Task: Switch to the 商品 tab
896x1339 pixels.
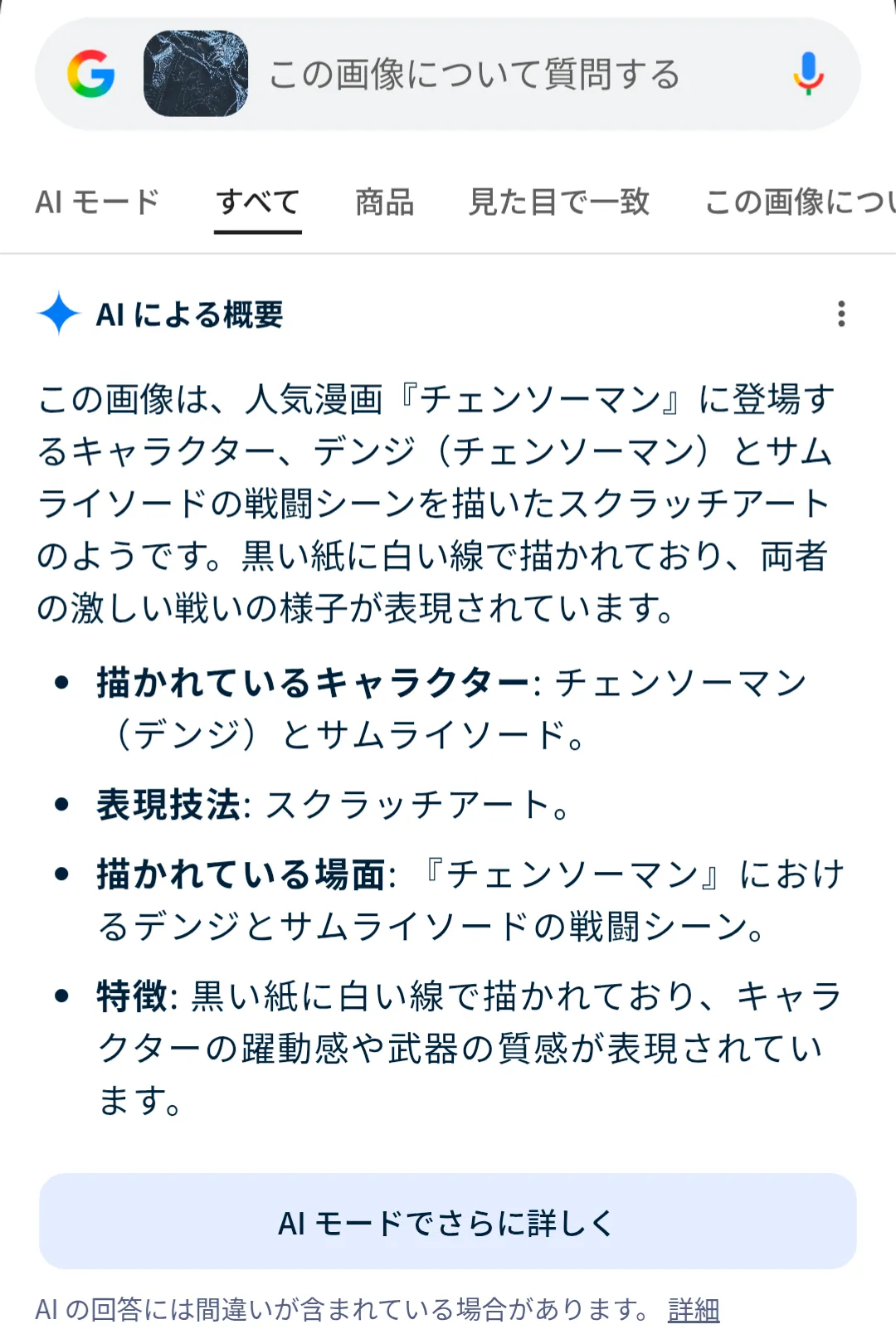Action: coord(385,202)
